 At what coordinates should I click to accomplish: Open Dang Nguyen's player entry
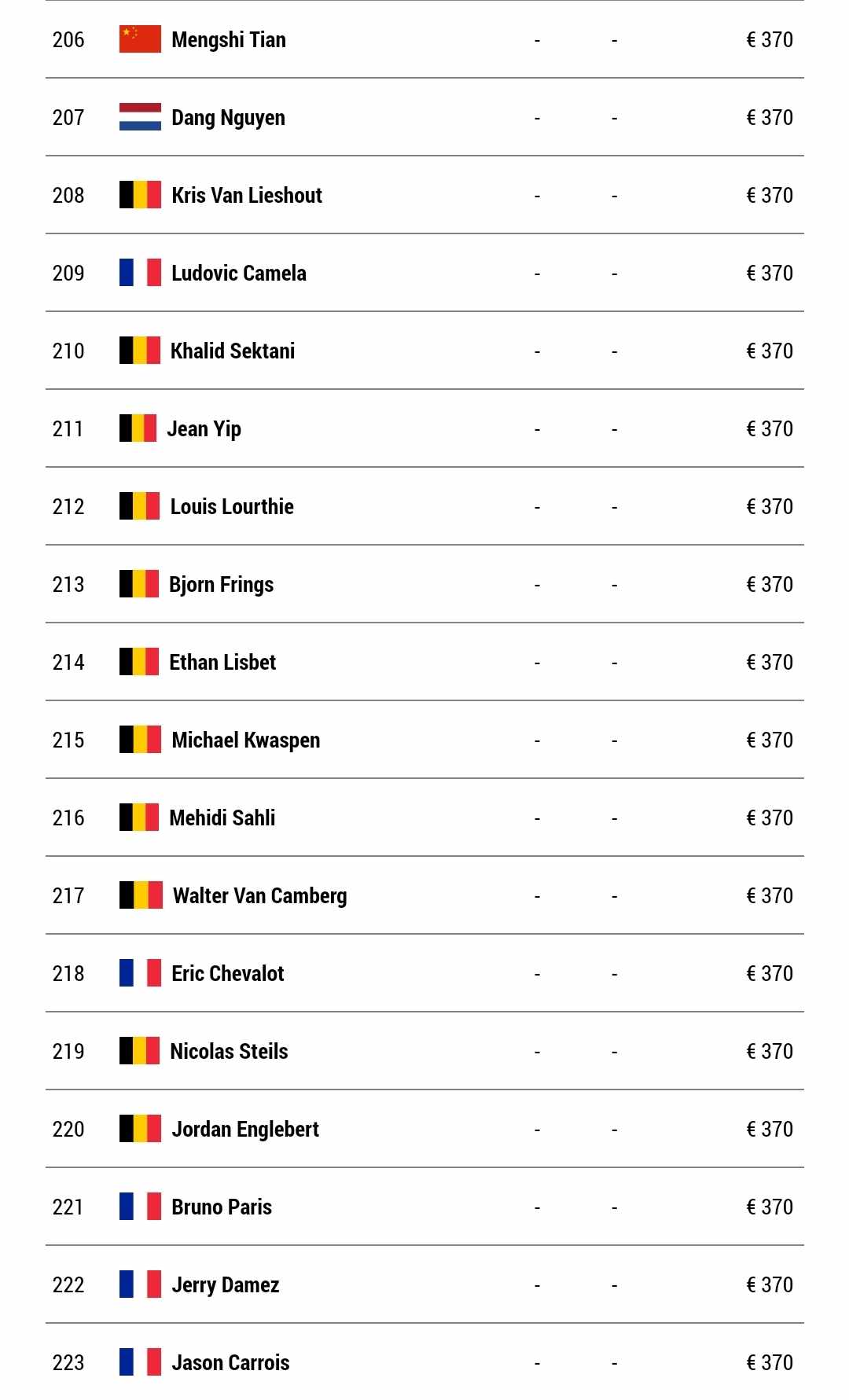tap(229, 118)
